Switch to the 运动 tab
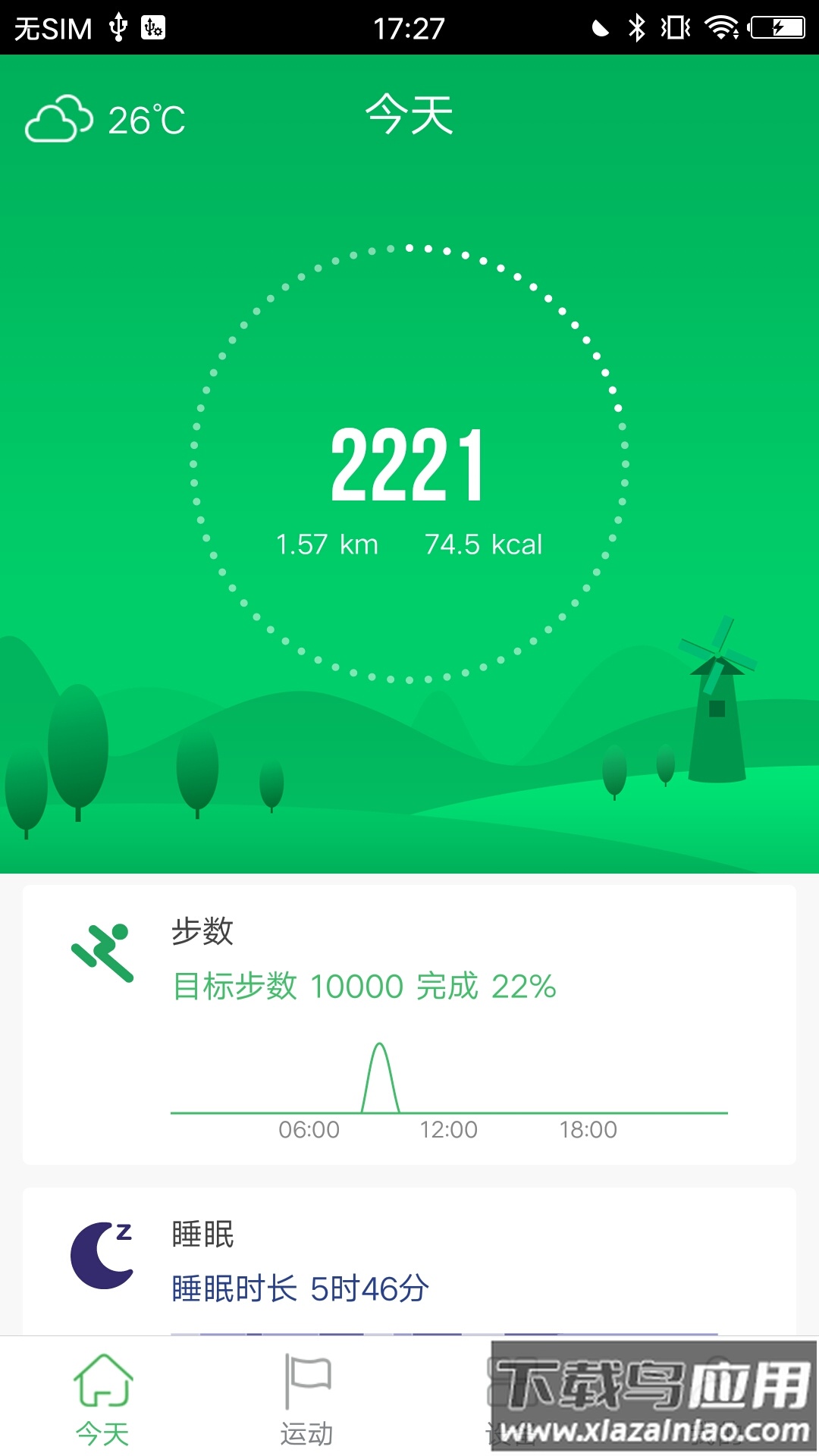This screenshot has width=819, height=1456. [x=306, y=1403]
